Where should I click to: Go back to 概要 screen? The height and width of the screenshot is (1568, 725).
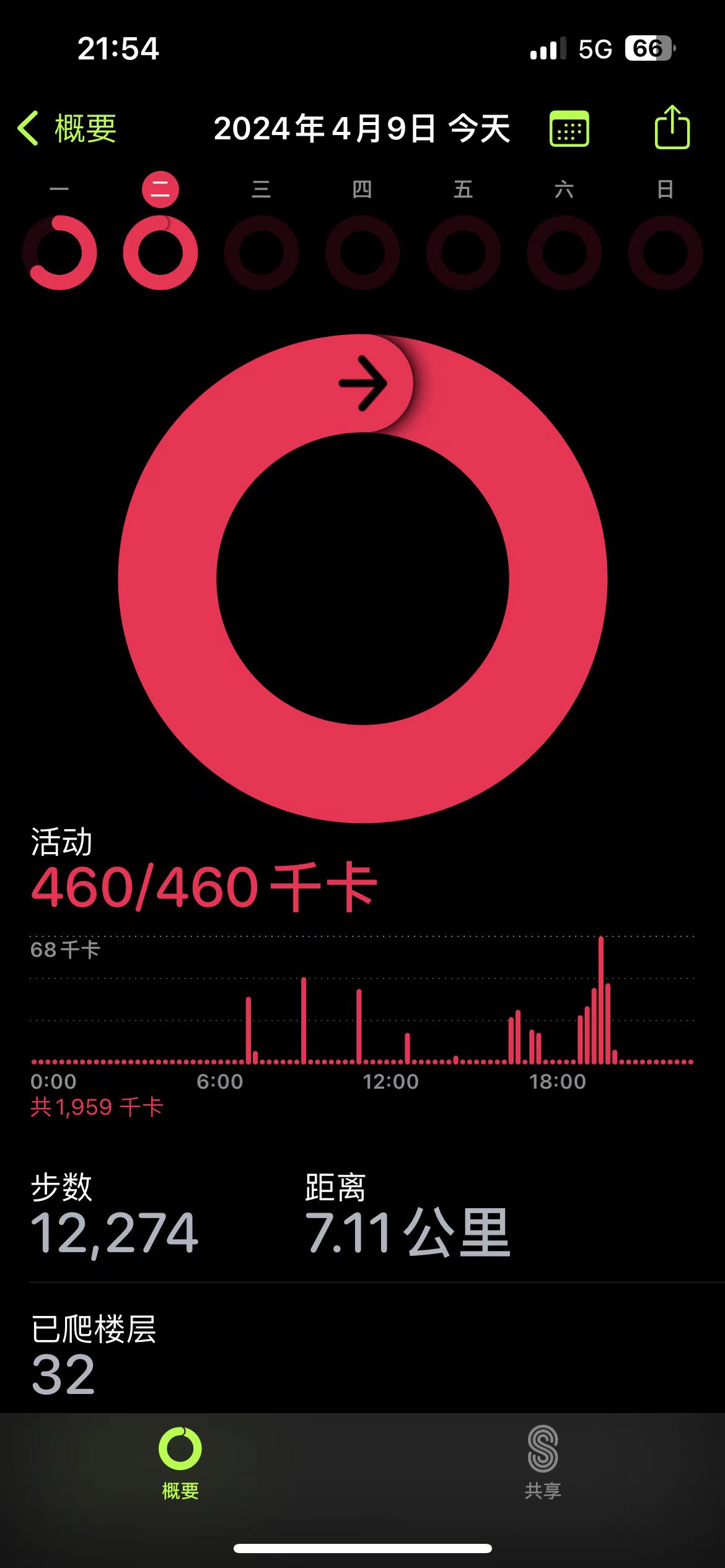(x=67, y=129)
